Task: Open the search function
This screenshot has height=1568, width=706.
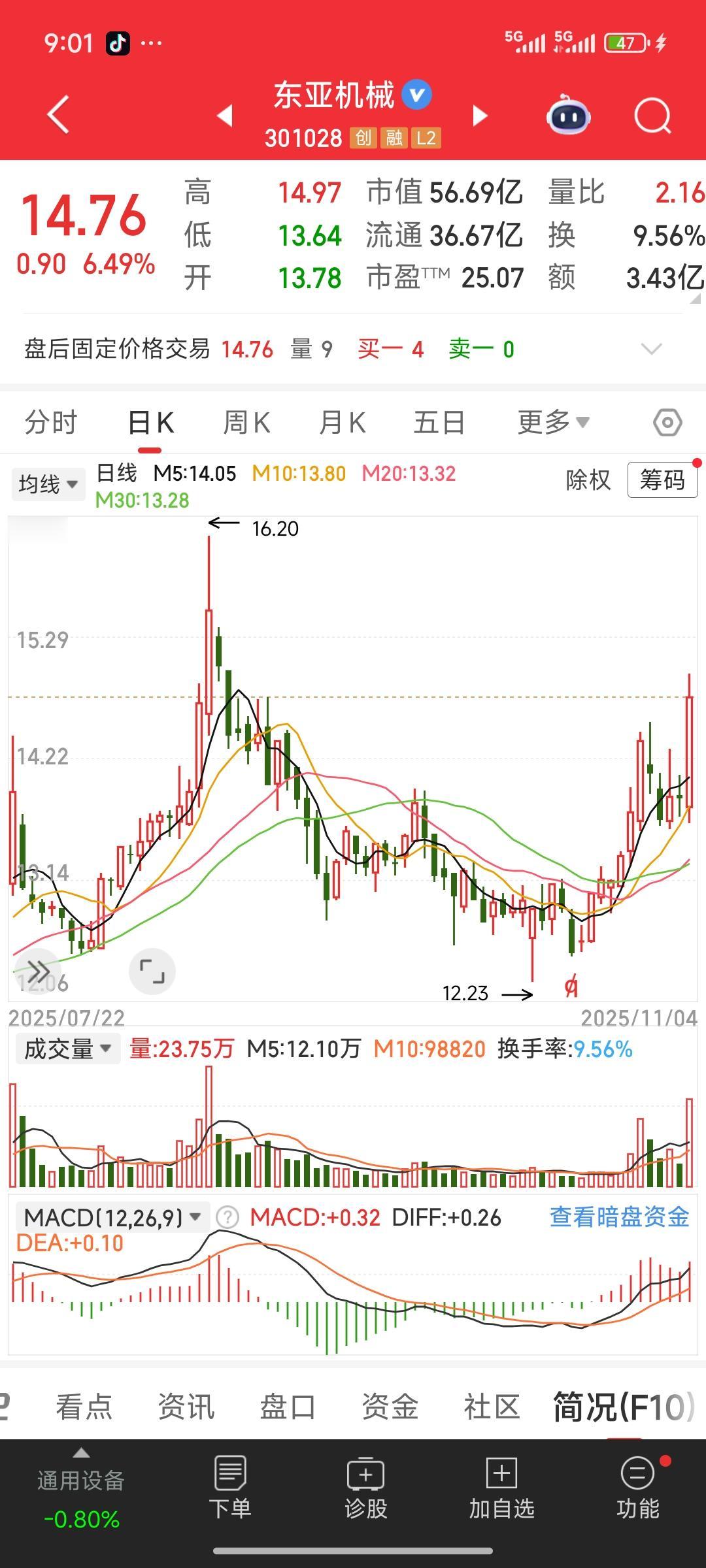Action: coord(651,114)
